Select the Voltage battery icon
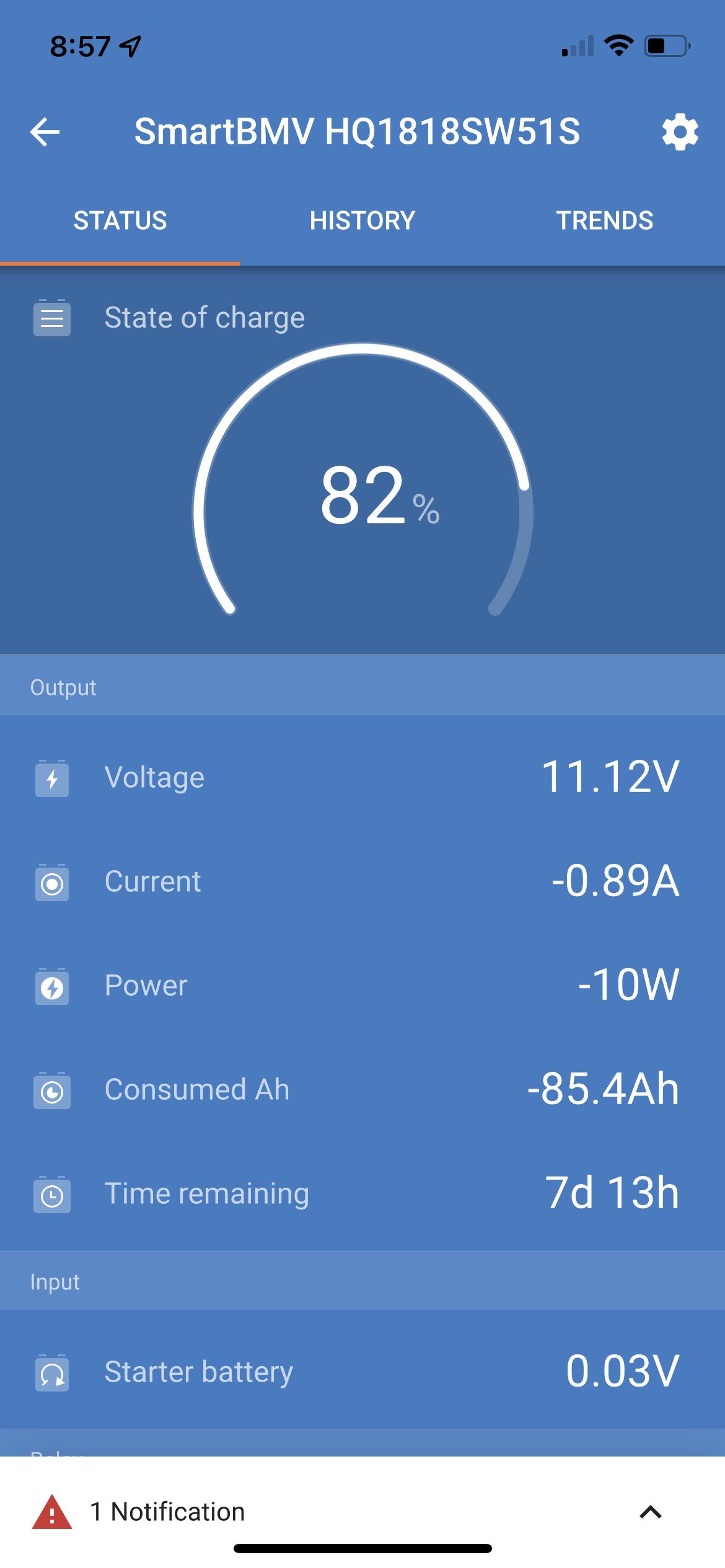The height and width of the screenshot is (1568, 725). (x=52, y=780)
